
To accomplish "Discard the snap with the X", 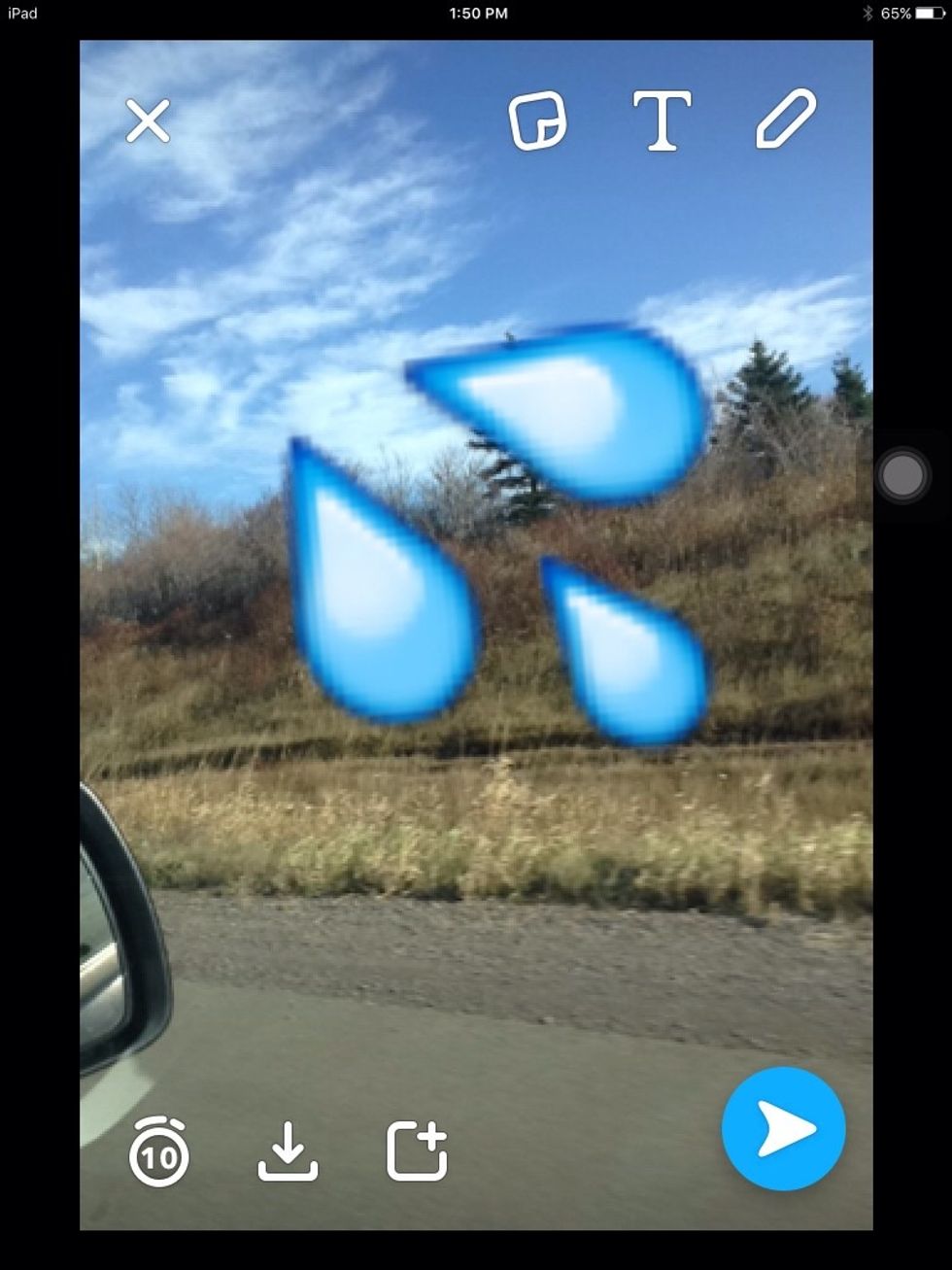I will pos(148,121).
